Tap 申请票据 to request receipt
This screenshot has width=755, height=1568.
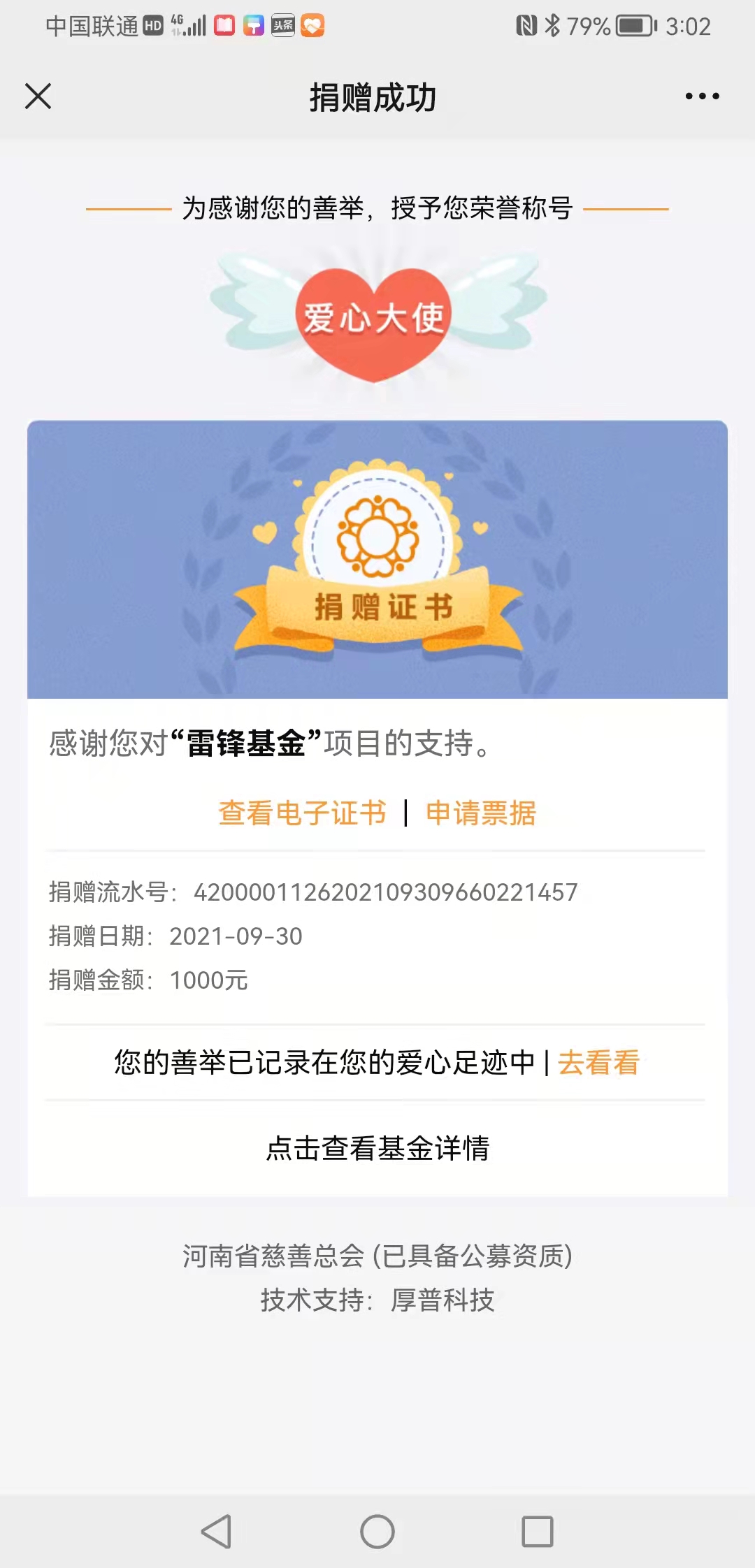[481, 813]
